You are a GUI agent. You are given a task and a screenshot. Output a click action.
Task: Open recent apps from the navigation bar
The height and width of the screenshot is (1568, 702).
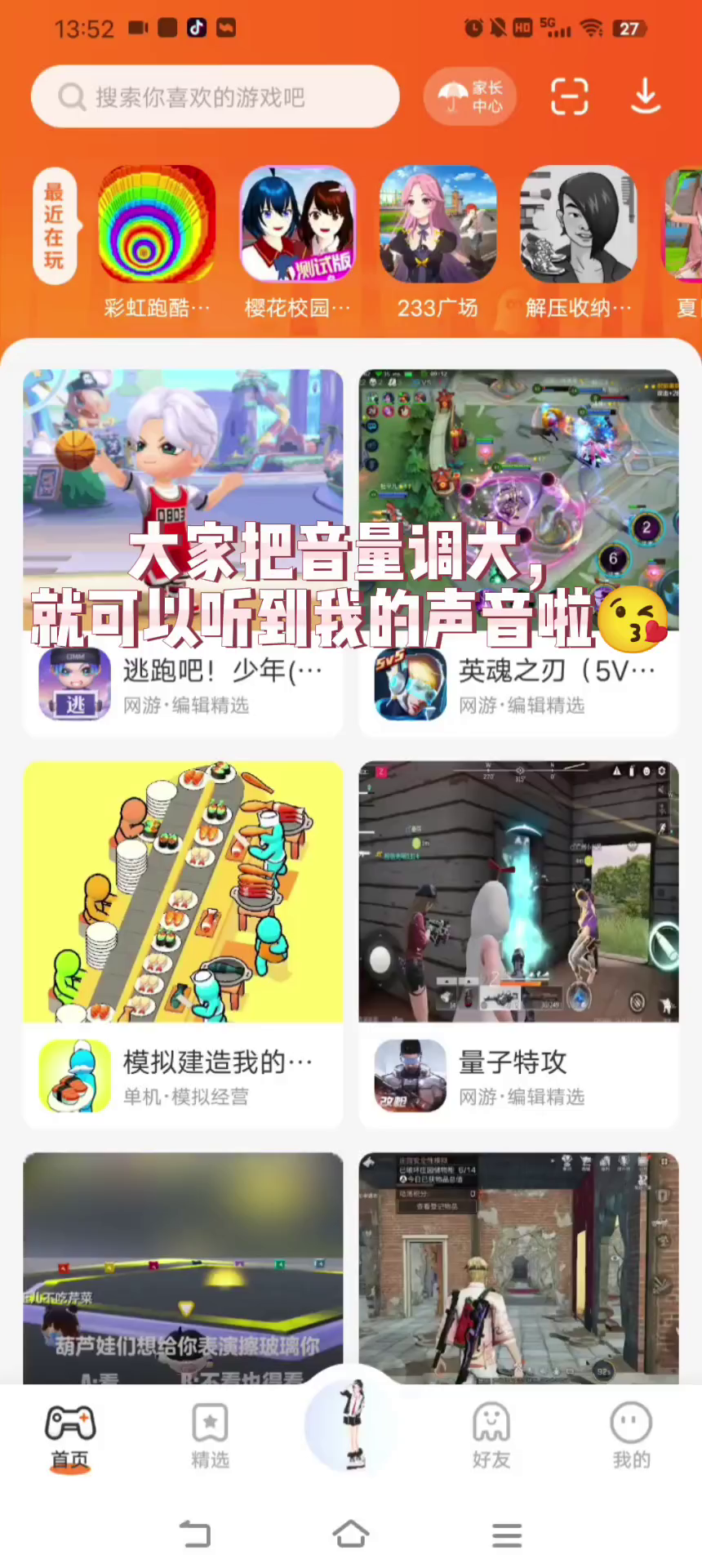507,1535
